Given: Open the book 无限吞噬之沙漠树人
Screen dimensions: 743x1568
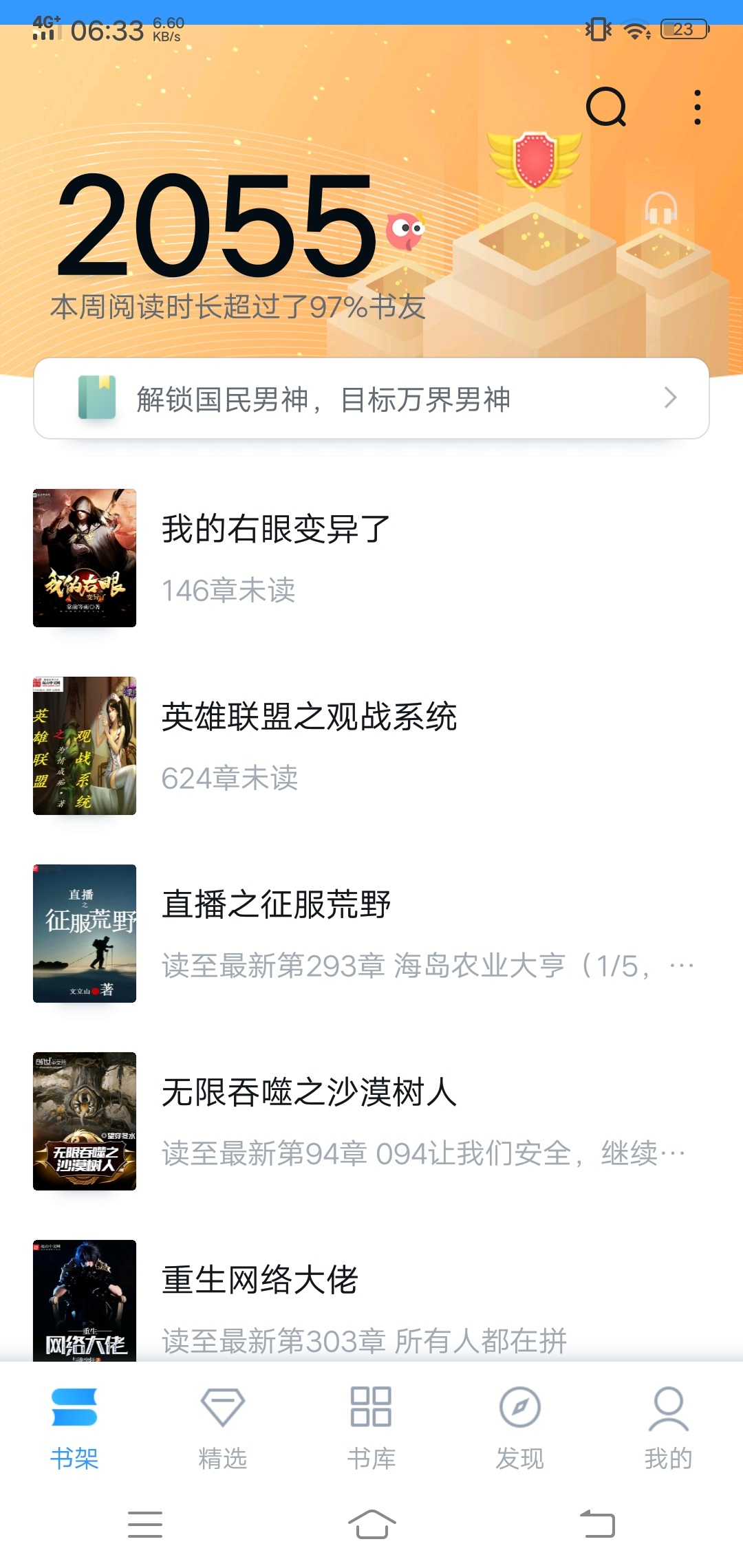Looking at the screenshot, I should 308,1121.
